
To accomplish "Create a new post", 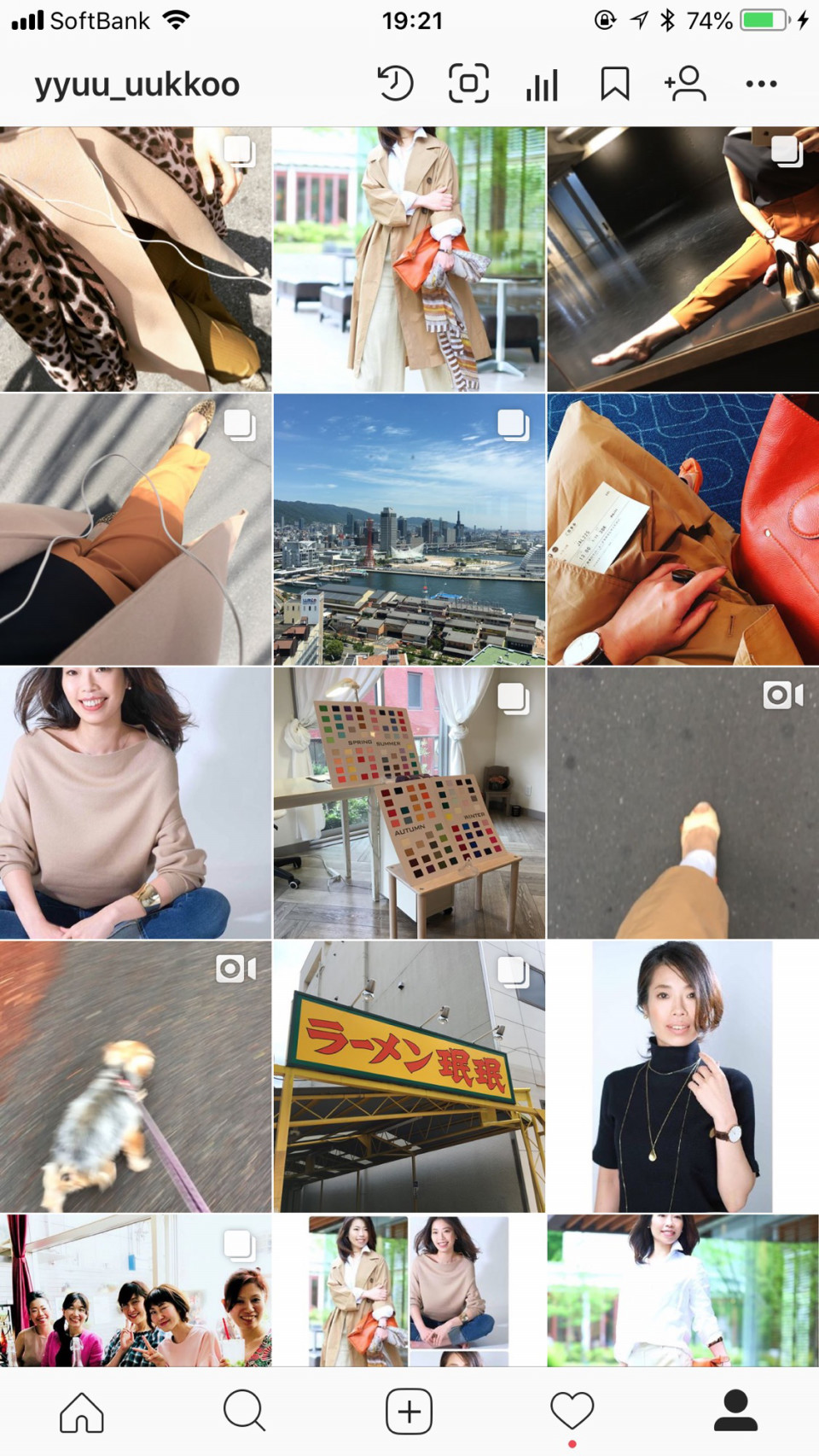I will tap(409, 1412).
